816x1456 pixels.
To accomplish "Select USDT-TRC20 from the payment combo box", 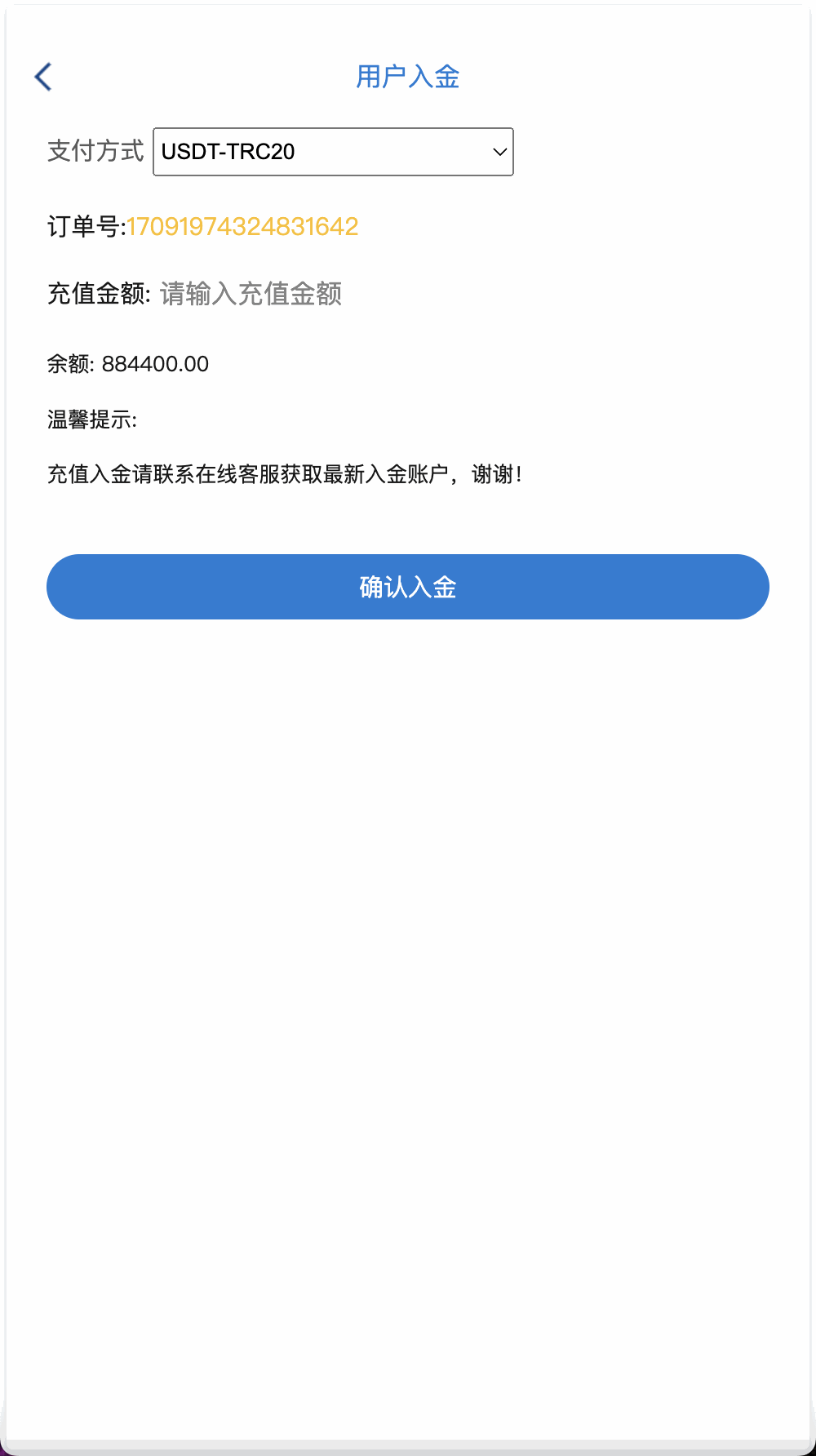I will click(332, 152).
